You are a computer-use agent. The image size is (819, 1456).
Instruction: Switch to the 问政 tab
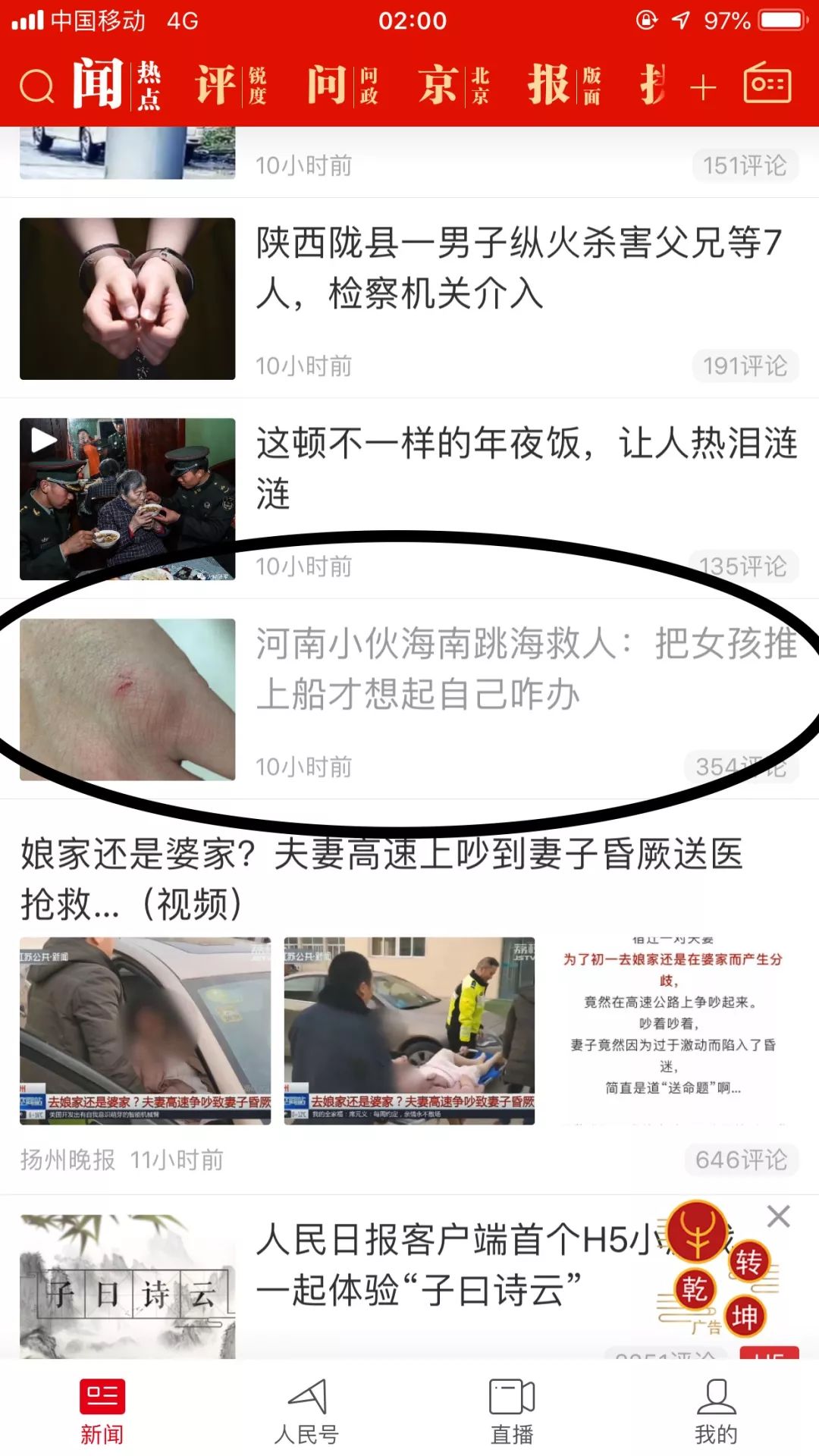click(342, 84)
